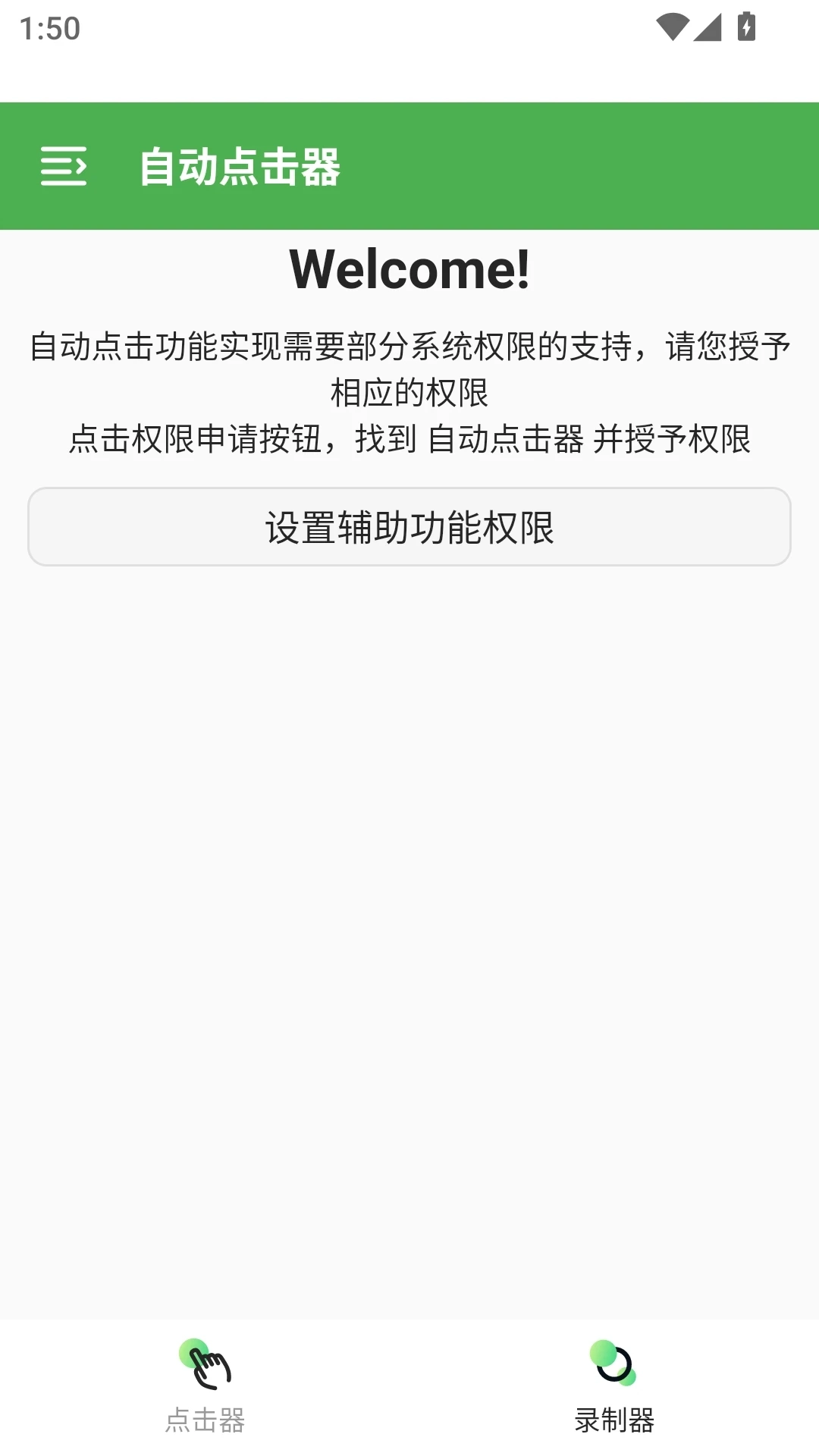
Task: Tap the charging battery icon
Action: click(x=745, y=24)
